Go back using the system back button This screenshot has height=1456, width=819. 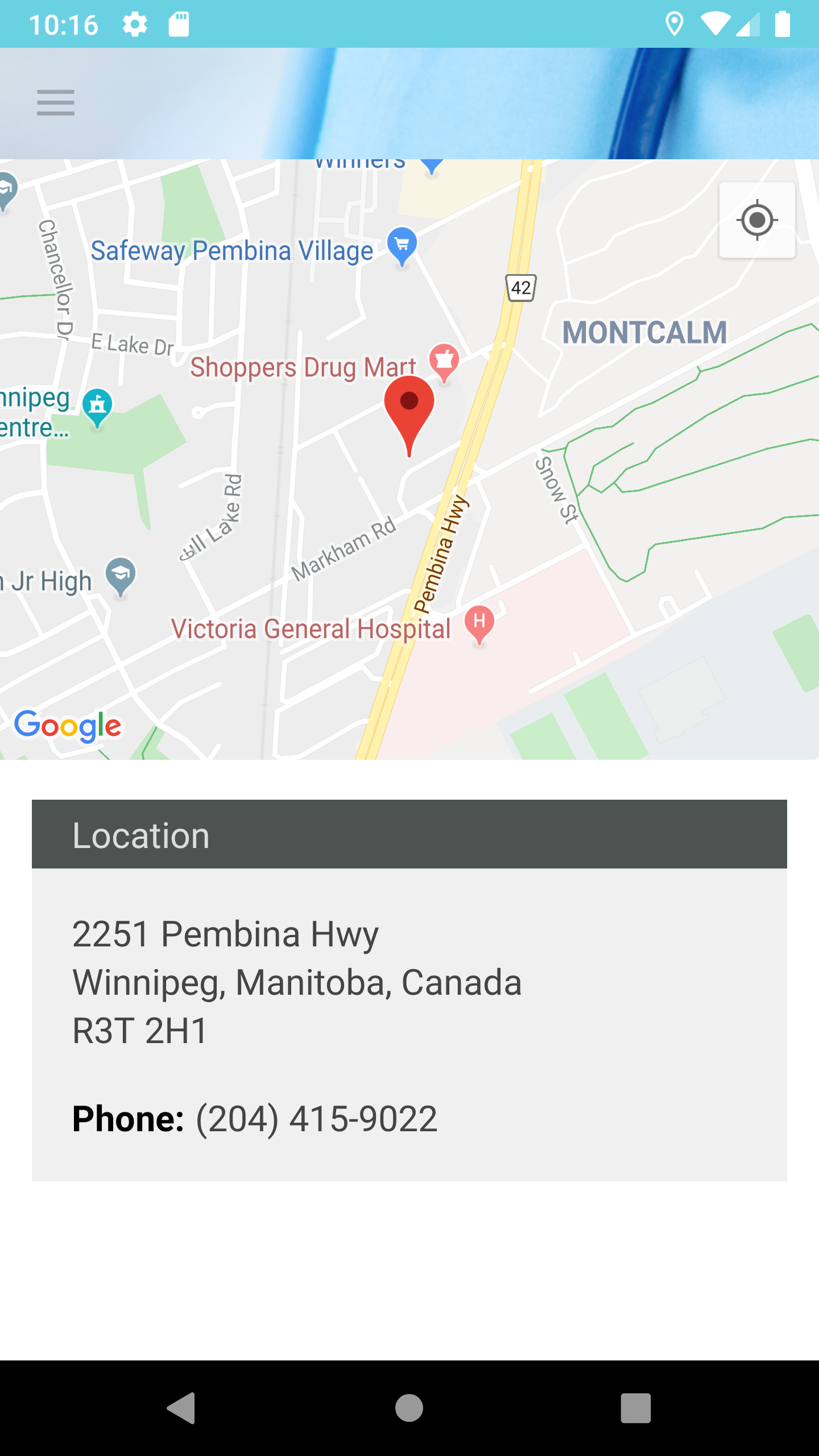(x=181, y=1408)
